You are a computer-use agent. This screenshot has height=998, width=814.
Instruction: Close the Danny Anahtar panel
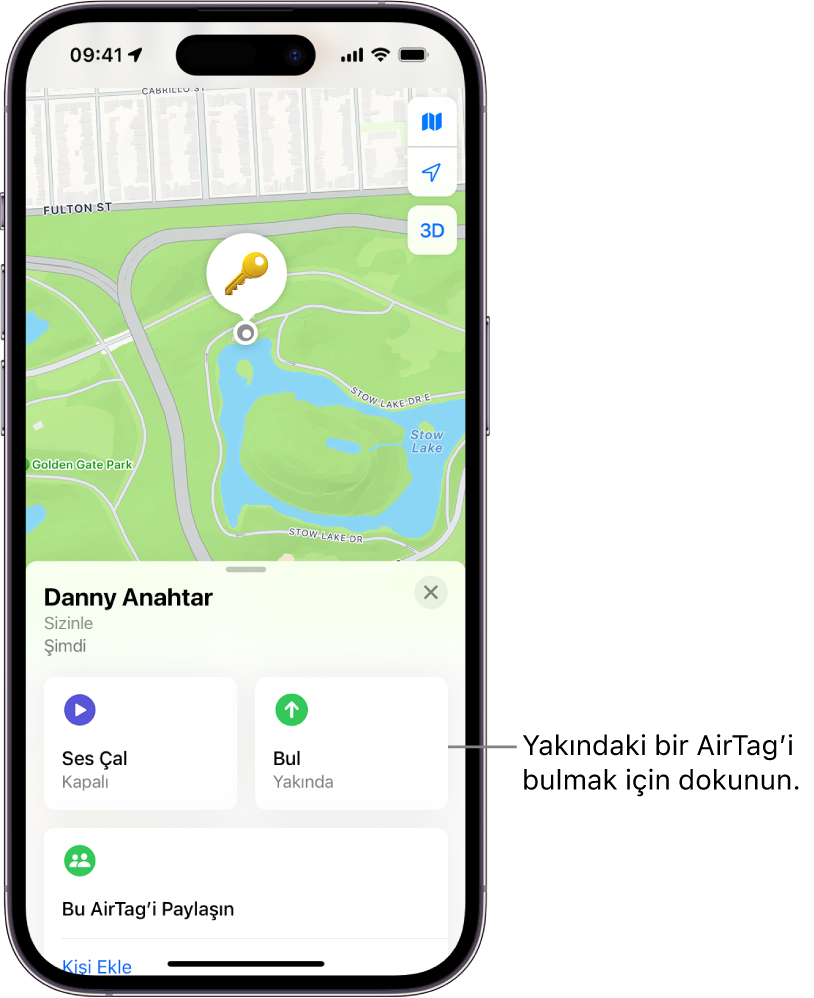coord(430,593)
